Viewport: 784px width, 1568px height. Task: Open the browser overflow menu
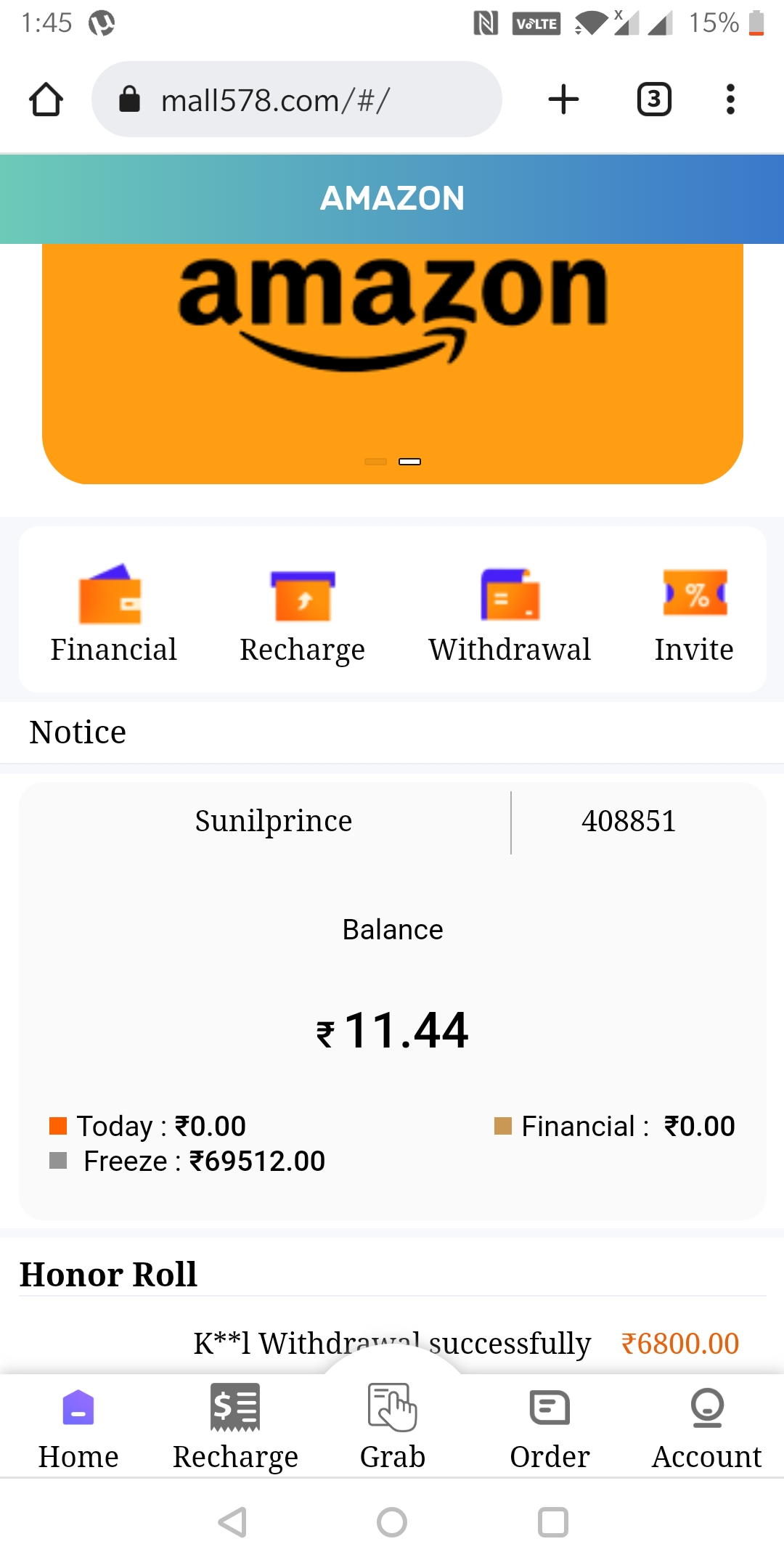[x=730, y=99]
